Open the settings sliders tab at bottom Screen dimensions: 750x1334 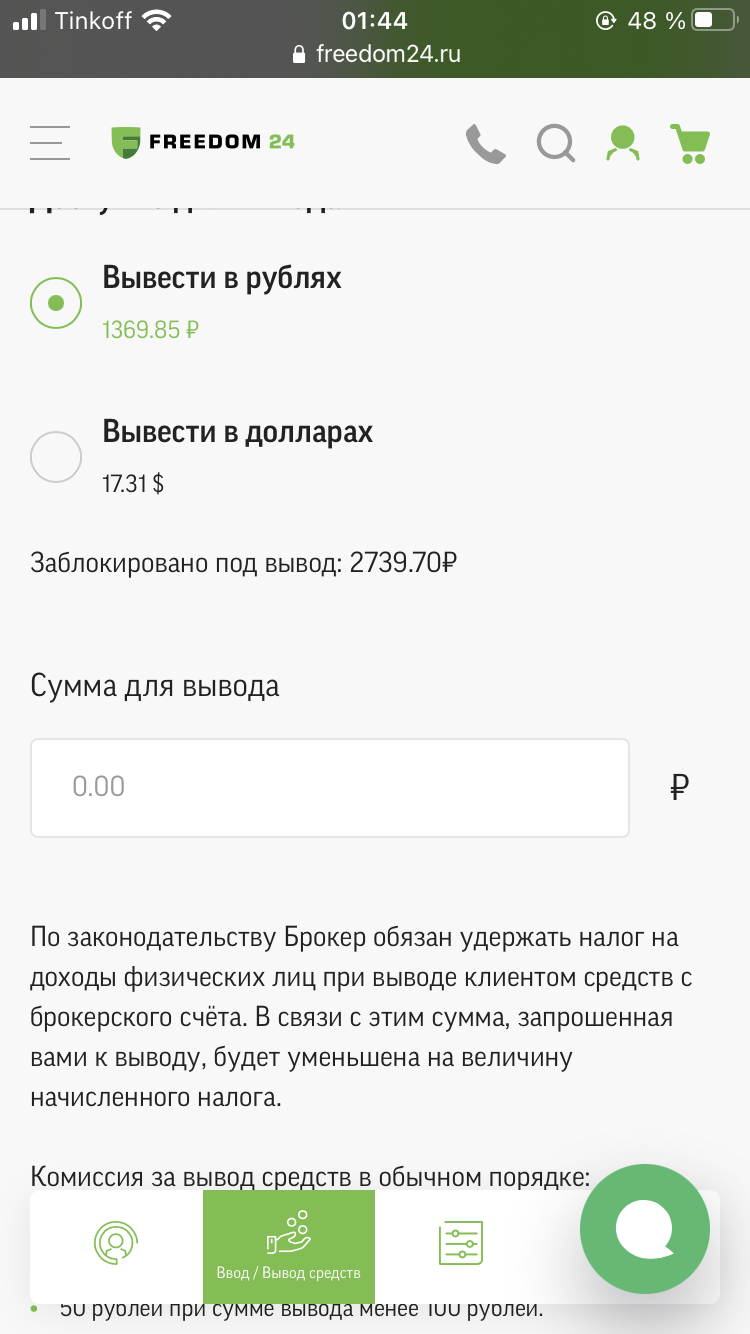(461, 1243)
